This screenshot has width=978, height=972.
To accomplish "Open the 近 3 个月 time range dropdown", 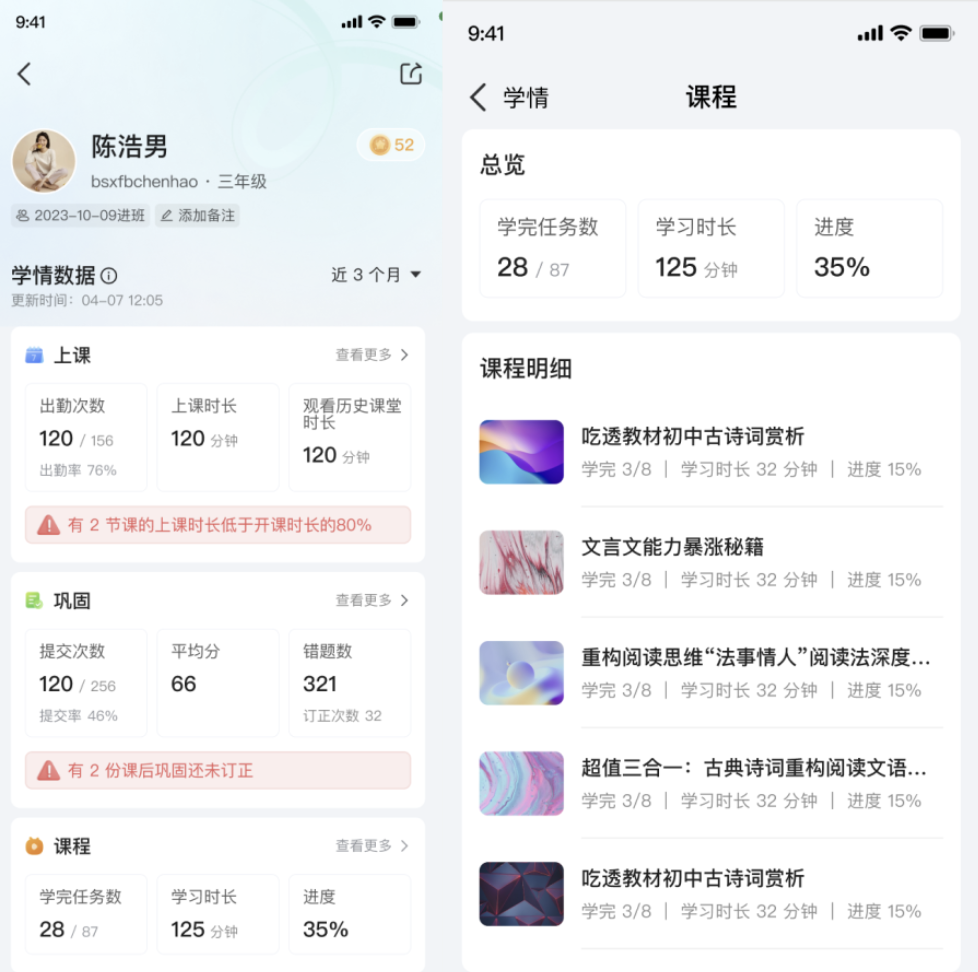I will coord(376,274).
